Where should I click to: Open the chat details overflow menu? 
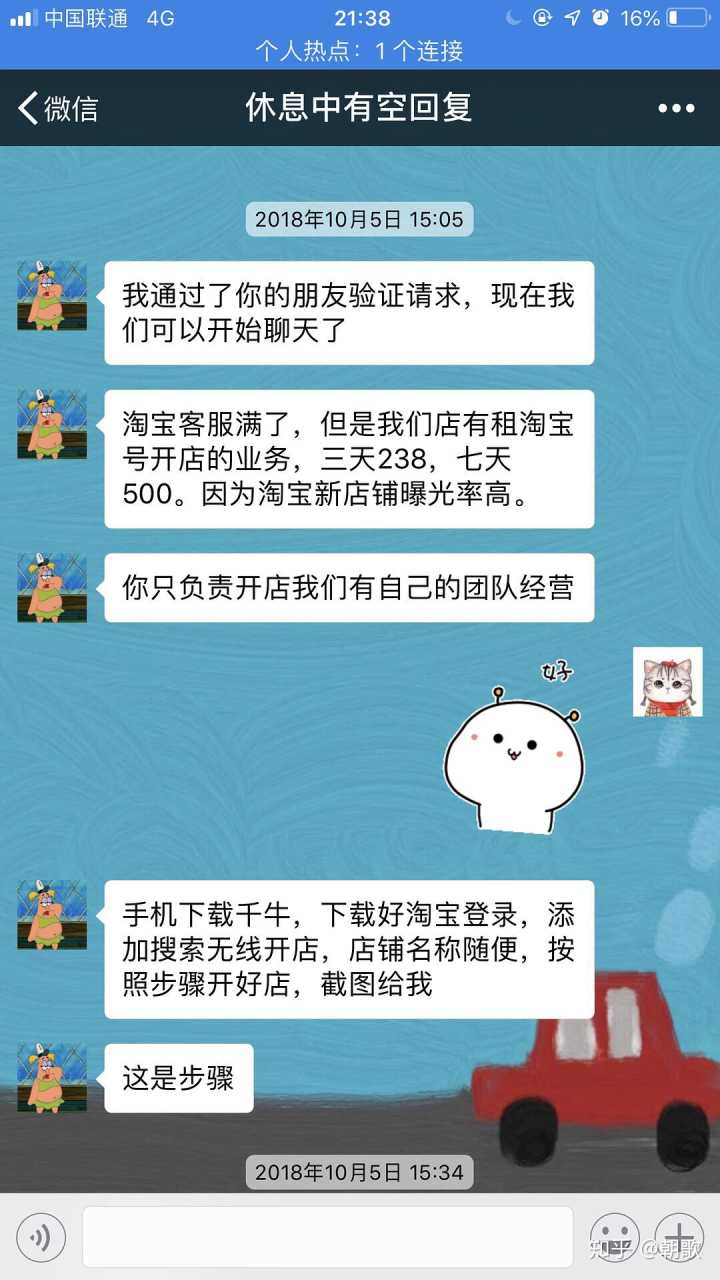pyautogui.click(x=676, y=108)
